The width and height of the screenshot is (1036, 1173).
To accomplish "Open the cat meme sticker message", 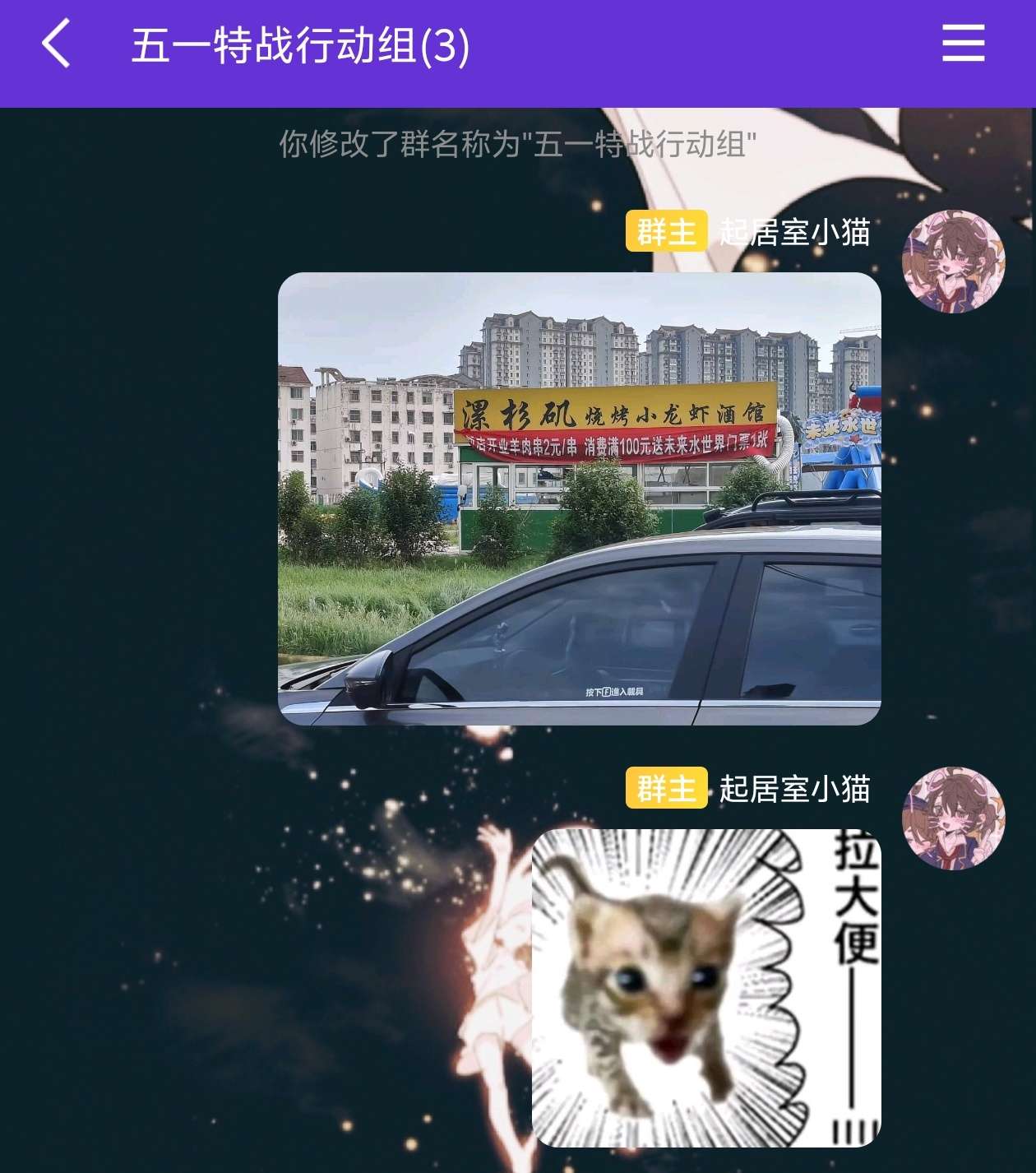I will coord(705,987).
